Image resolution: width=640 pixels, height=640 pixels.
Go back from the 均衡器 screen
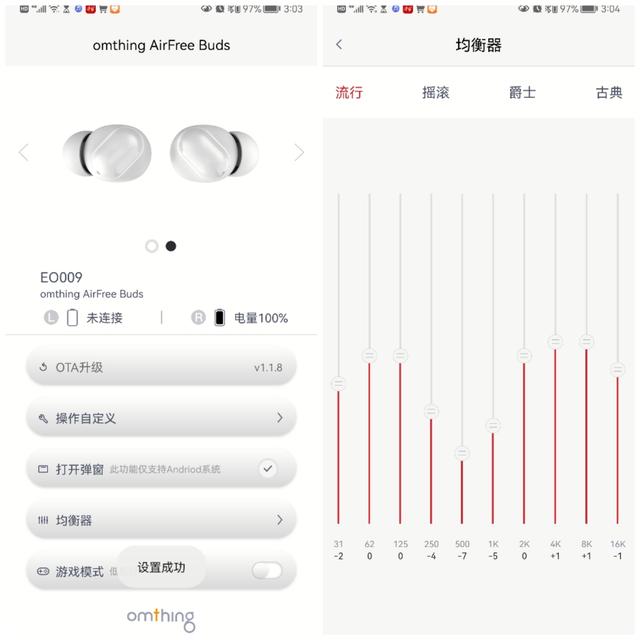tap(339, 45)
